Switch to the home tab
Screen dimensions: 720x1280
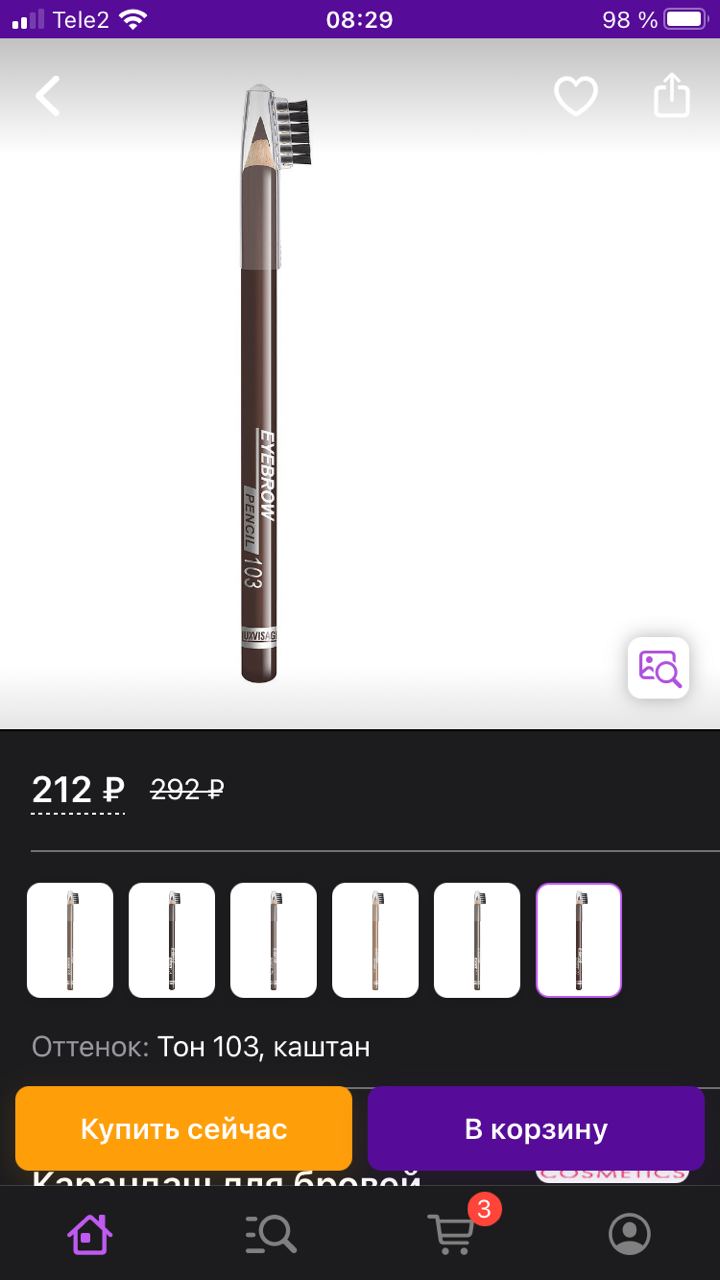point(90,1234)
